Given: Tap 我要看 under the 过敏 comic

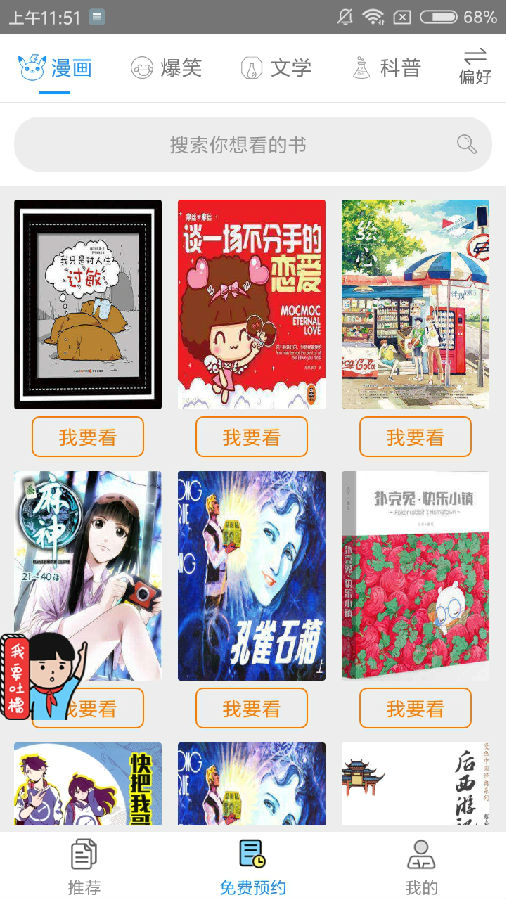Looking at the screenshot, I should pos(88,437).
